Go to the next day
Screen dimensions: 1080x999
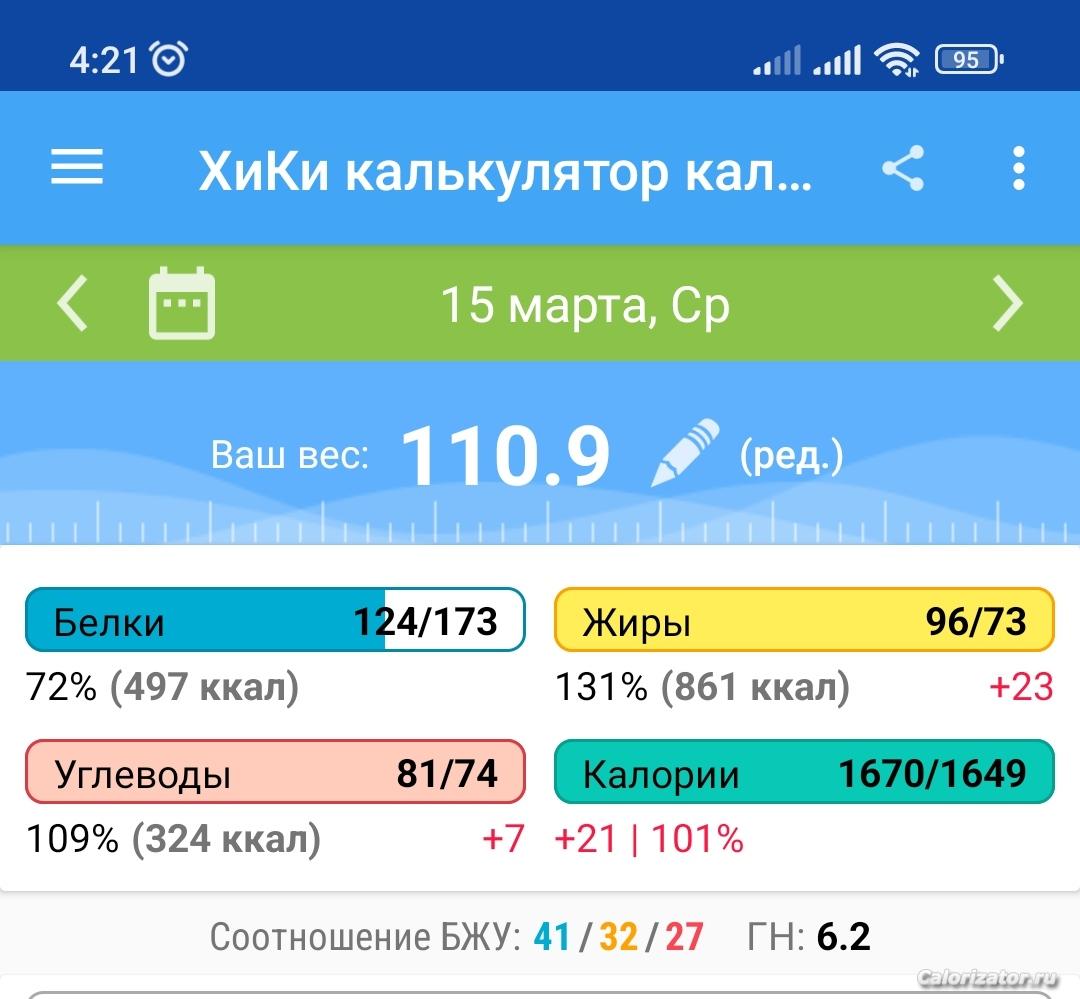(x=1008, y=304)
